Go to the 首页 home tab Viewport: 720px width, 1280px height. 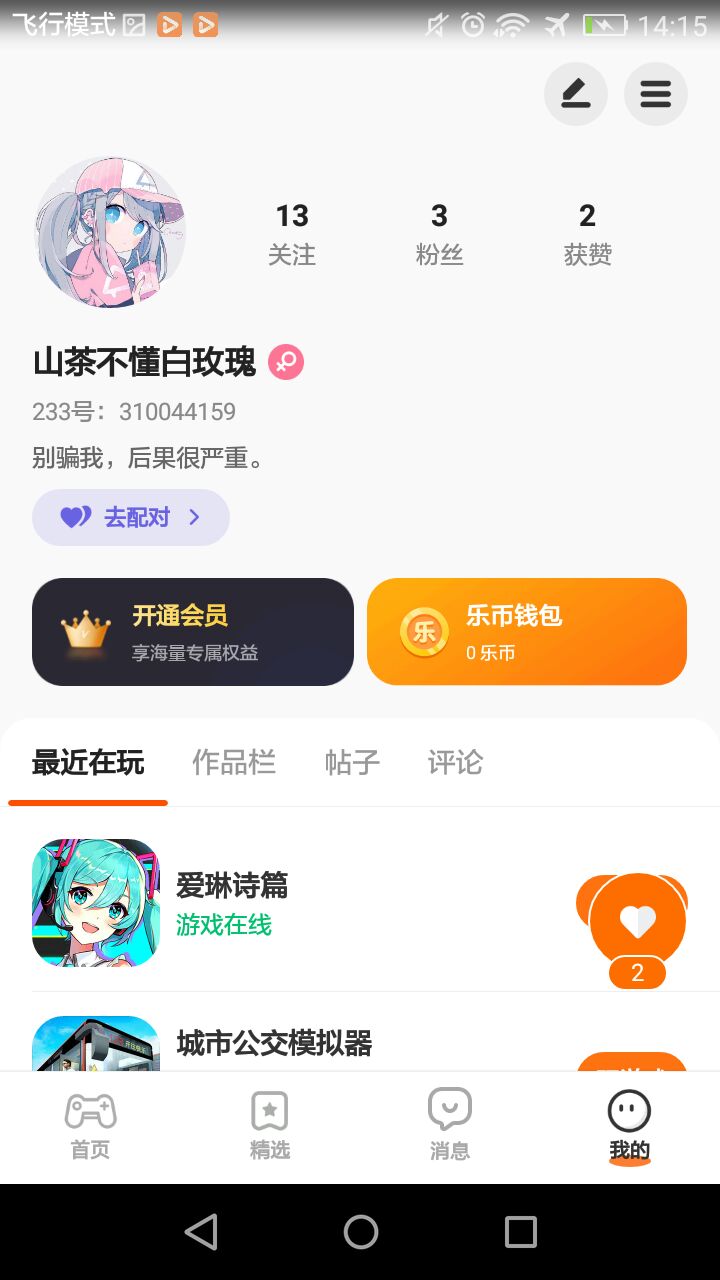tap(90, 1126)
